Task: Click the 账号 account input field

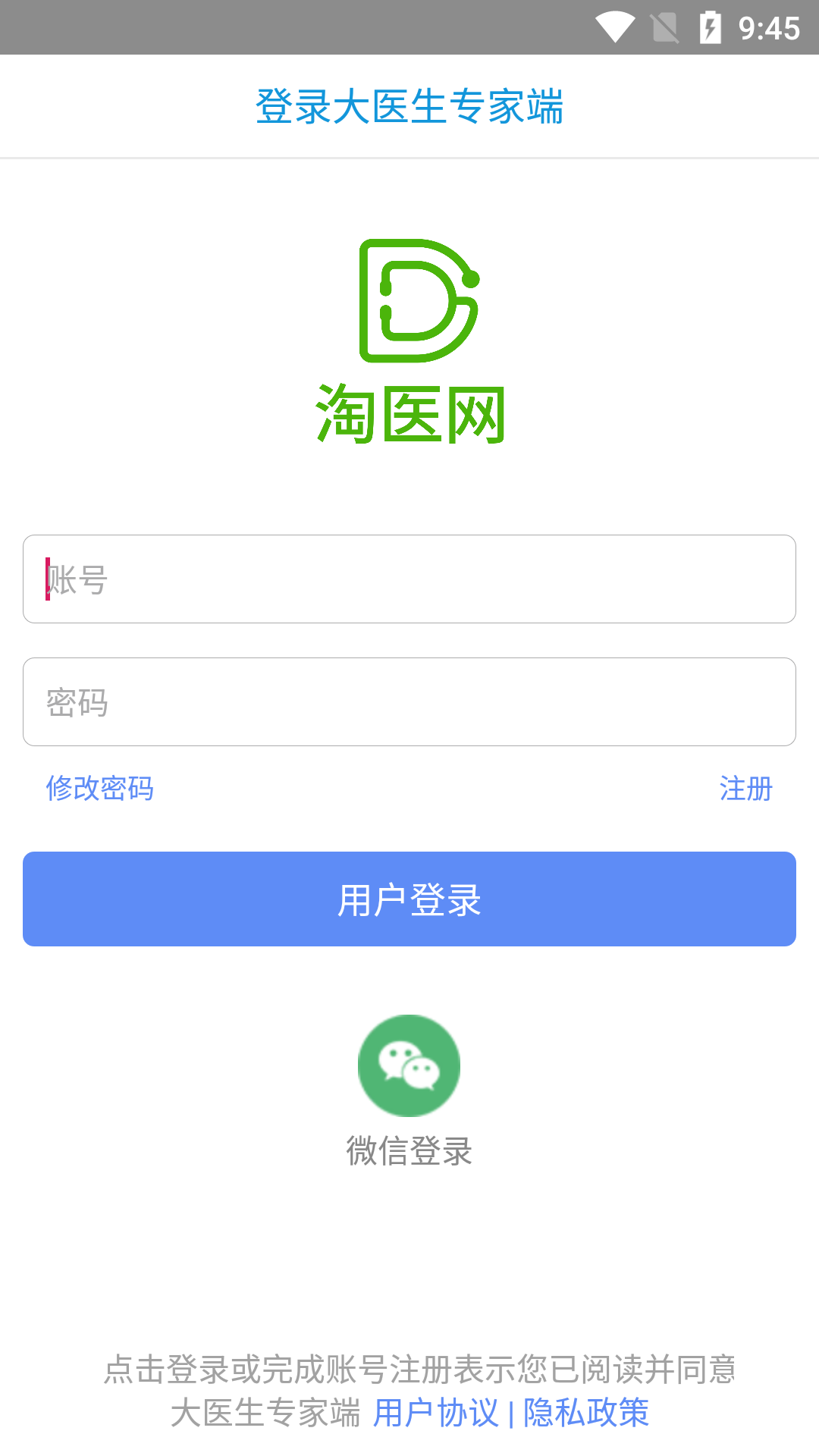Action: click(x=409, y=579)
